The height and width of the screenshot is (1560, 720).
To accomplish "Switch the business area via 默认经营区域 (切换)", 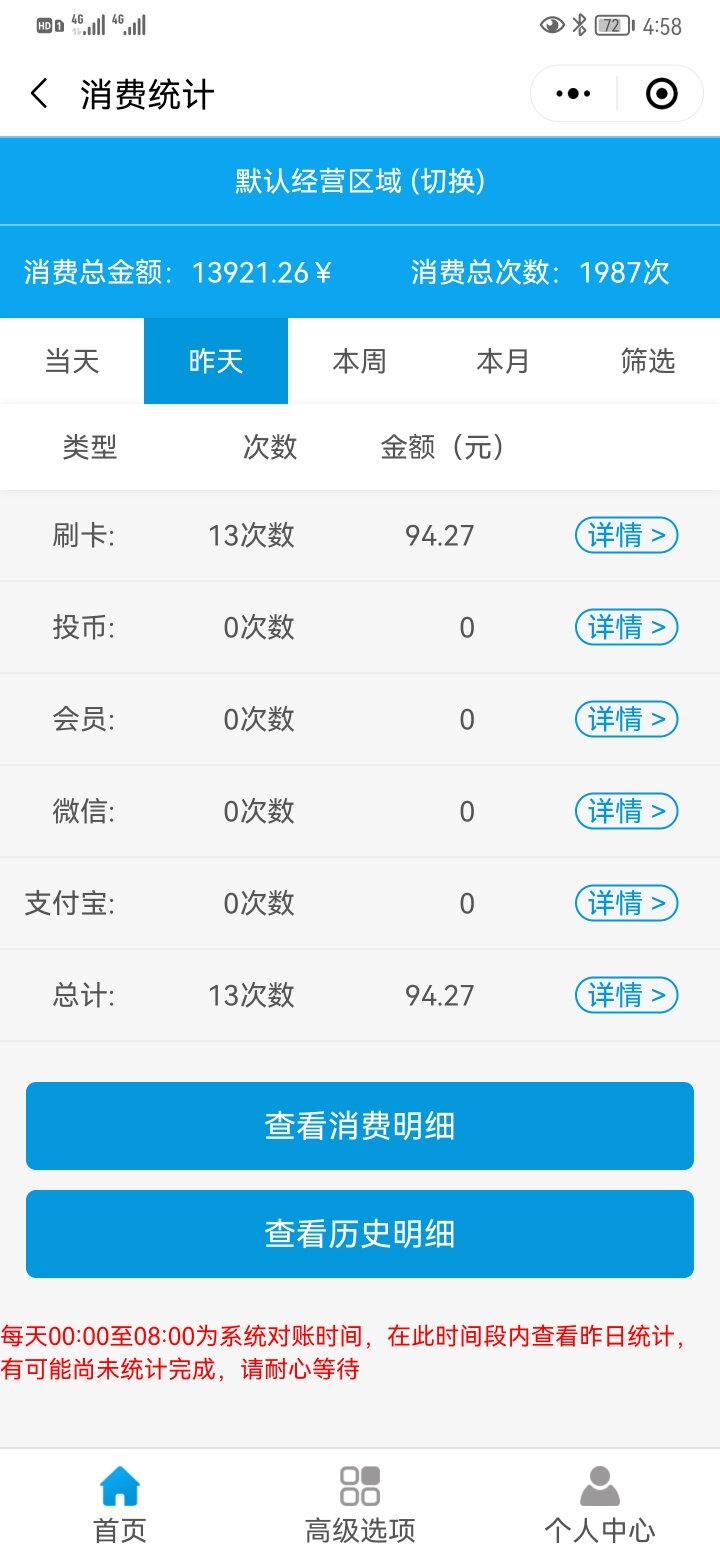I will click(x=360, y=181).
